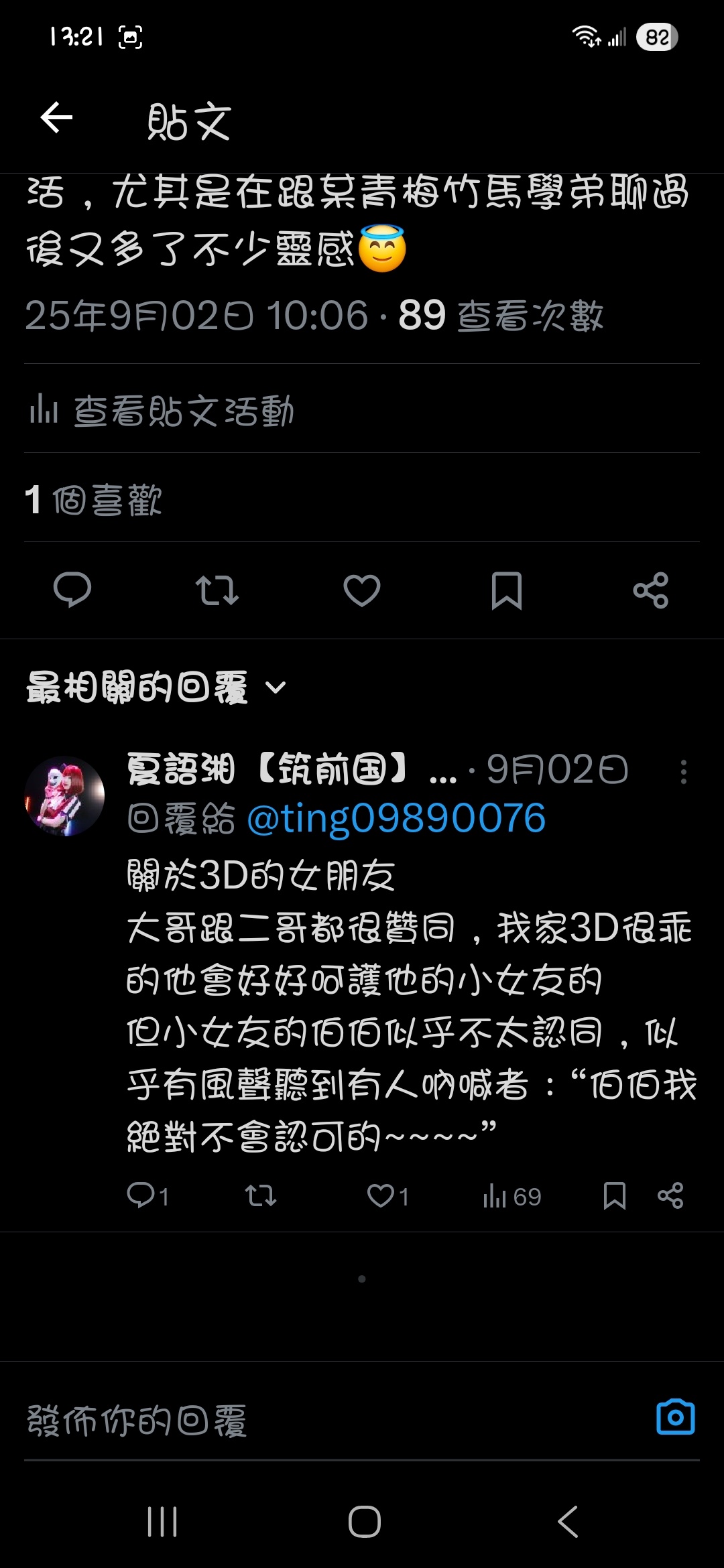Reply to the main post
This screenshot has width=724, height=1568.
[72, 590]
